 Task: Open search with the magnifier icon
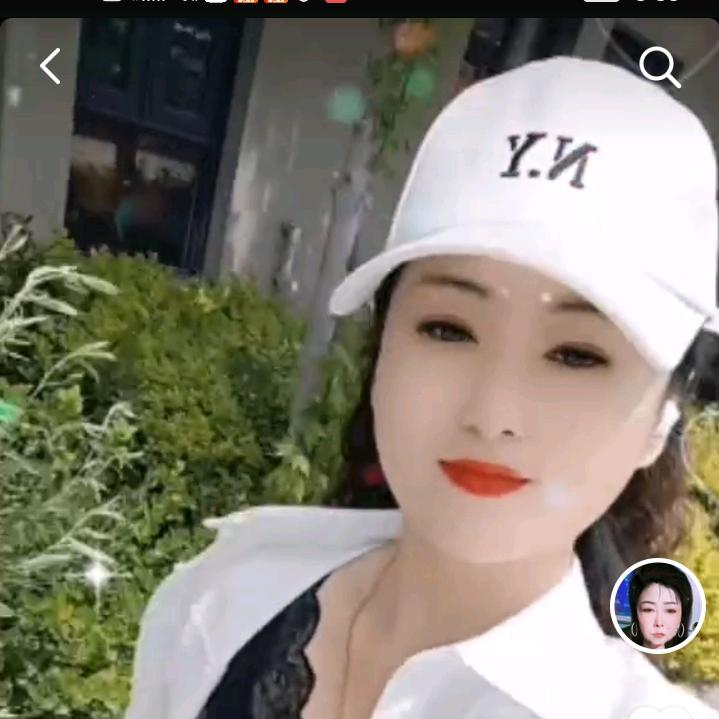[659, 67]
